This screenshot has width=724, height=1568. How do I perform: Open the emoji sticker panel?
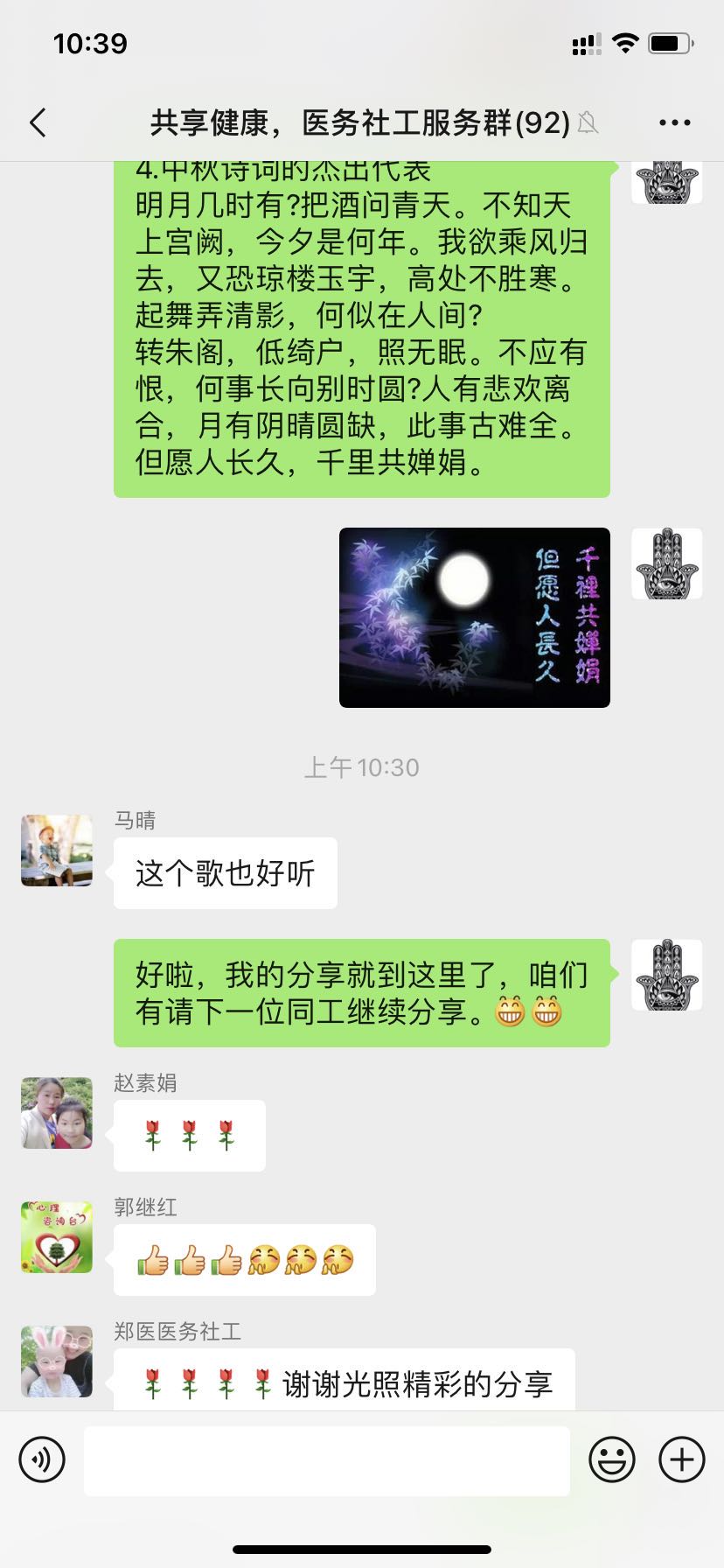point(612,1459)
